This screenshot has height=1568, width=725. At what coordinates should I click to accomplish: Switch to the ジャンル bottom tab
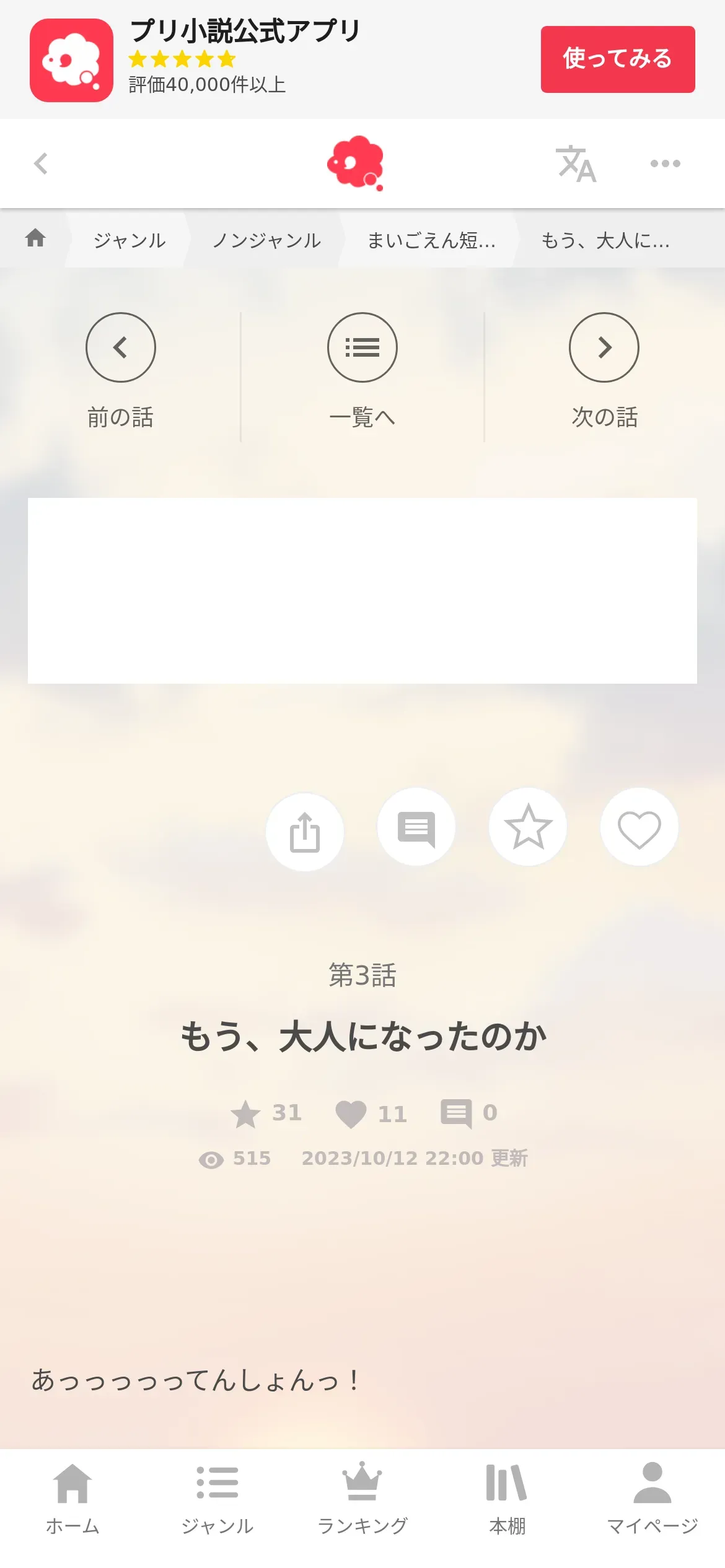[x=217, y=1499]
